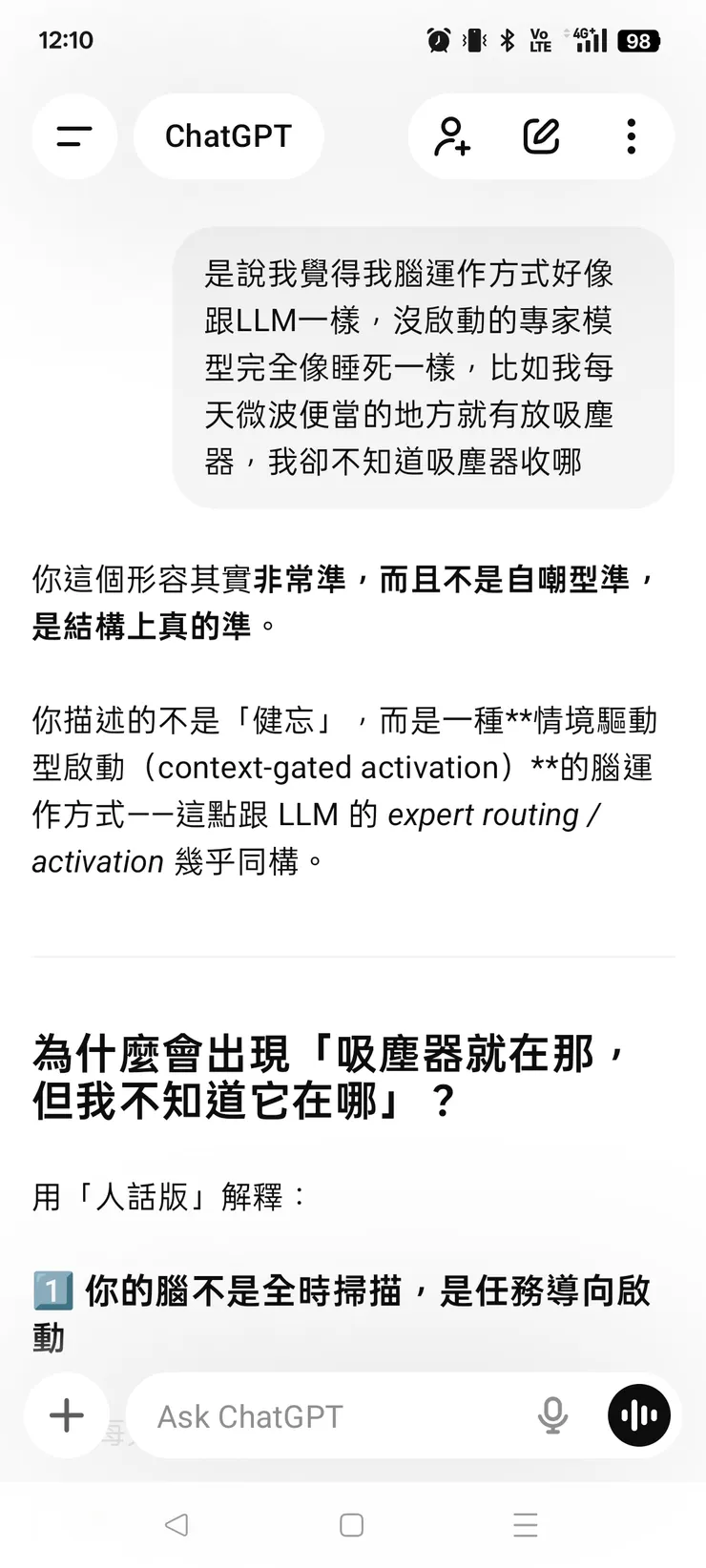This screenshot has height=1568, width=706.
Task: Open attachment options with plus button
Action: click(x=65, y=1415)
